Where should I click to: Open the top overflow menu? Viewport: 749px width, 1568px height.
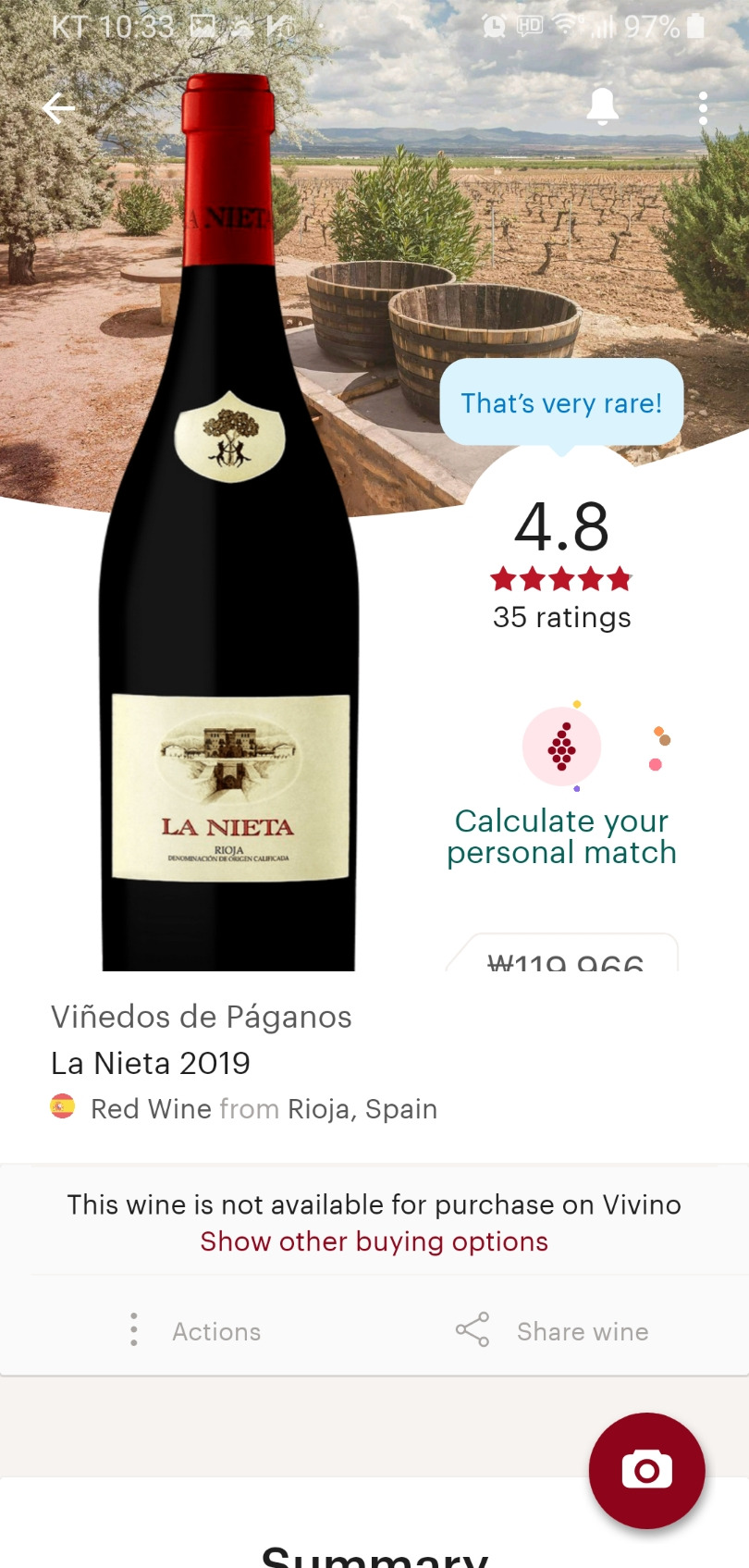coord(703,108)
